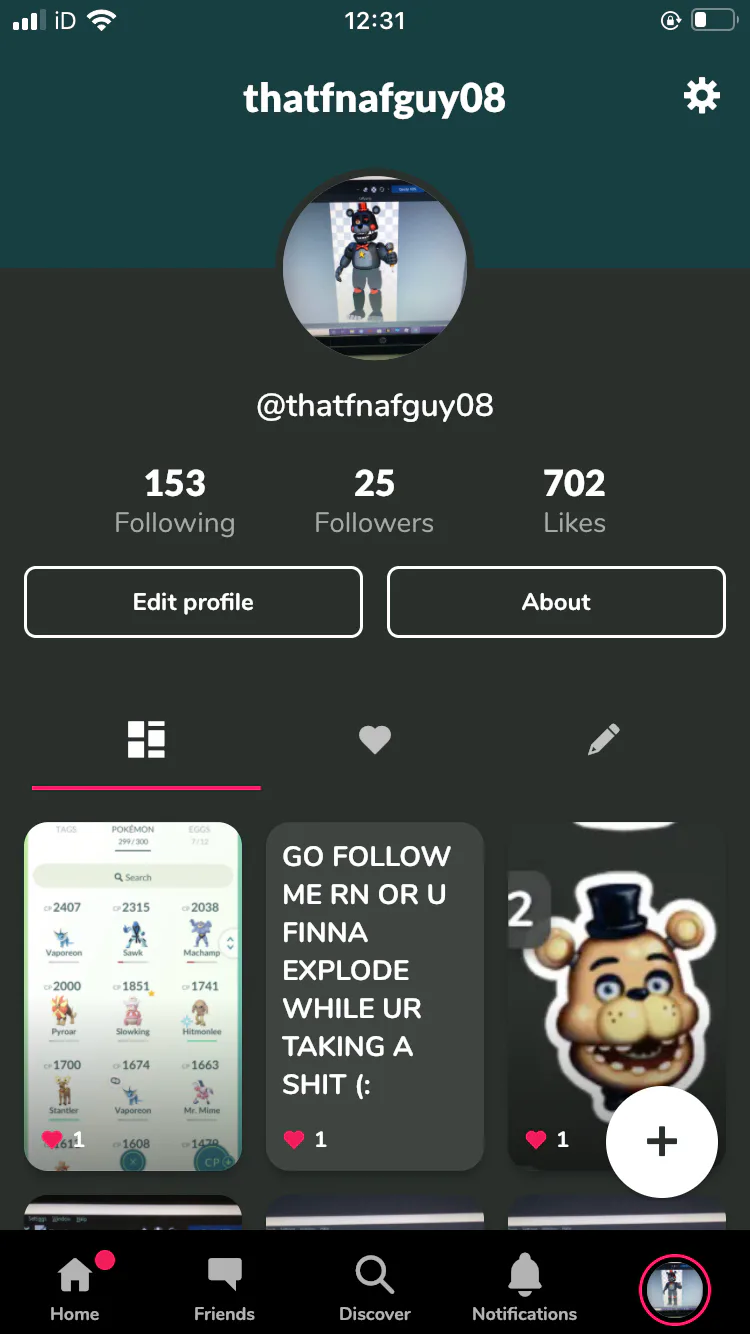Go to the Home tab
This screenshot has height=1334, width=750.
click(75, 1288)
